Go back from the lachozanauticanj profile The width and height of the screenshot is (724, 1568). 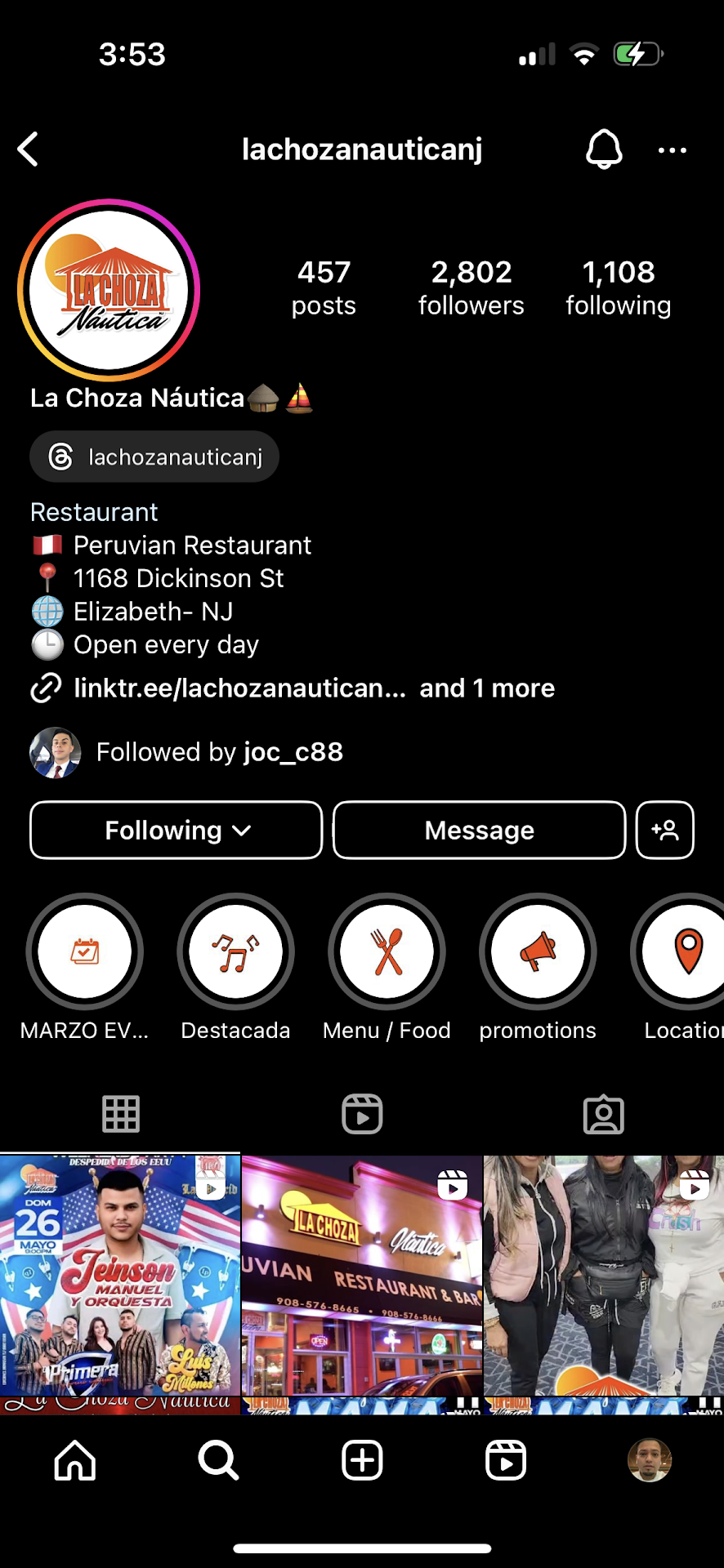(29, 149)
